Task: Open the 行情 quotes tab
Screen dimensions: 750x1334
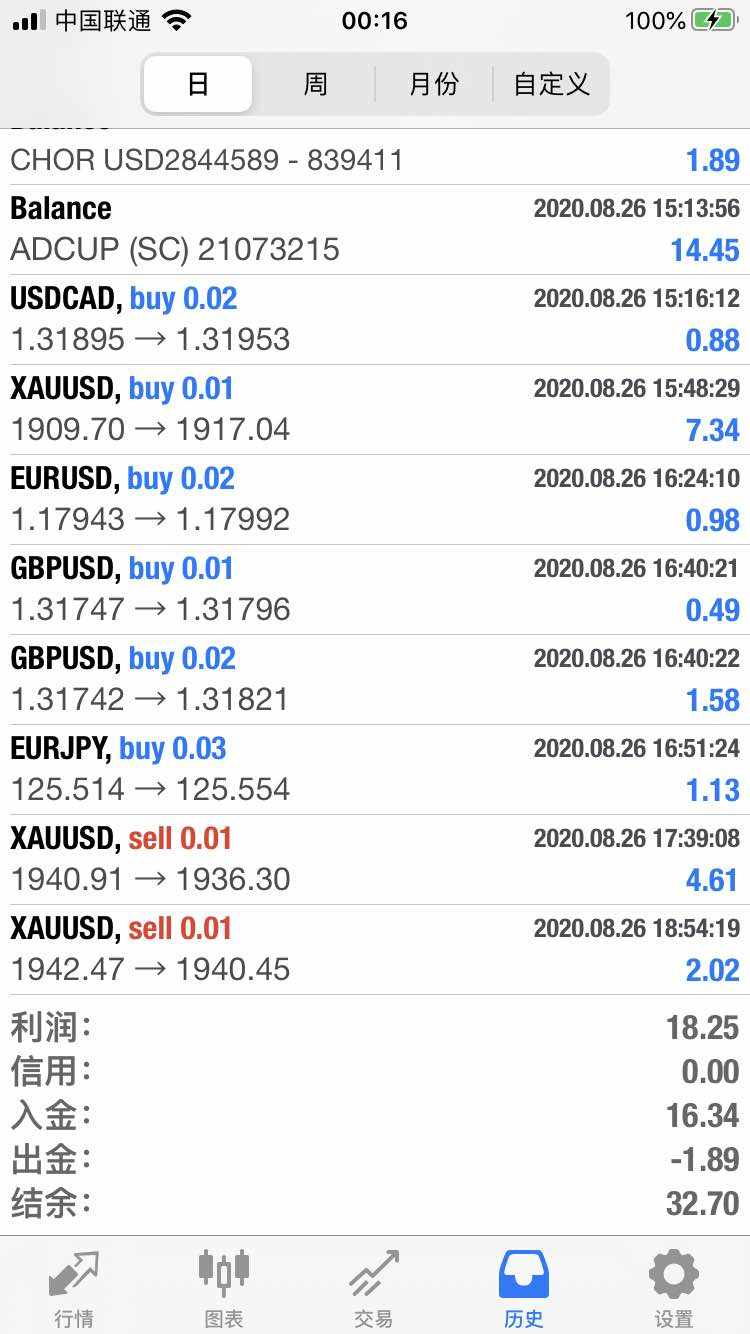Action: 75,1286
